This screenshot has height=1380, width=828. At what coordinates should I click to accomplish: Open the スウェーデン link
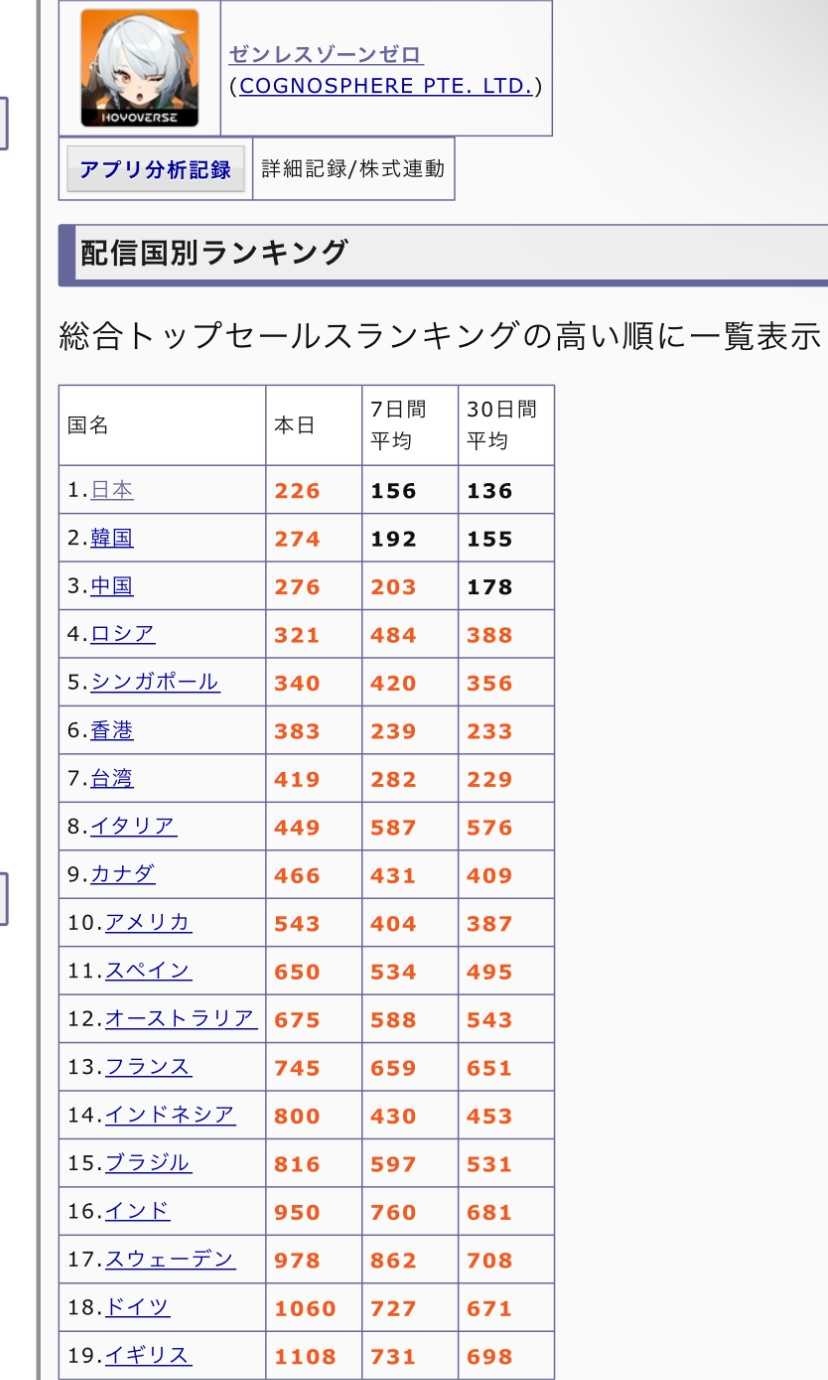[170, 1260]
